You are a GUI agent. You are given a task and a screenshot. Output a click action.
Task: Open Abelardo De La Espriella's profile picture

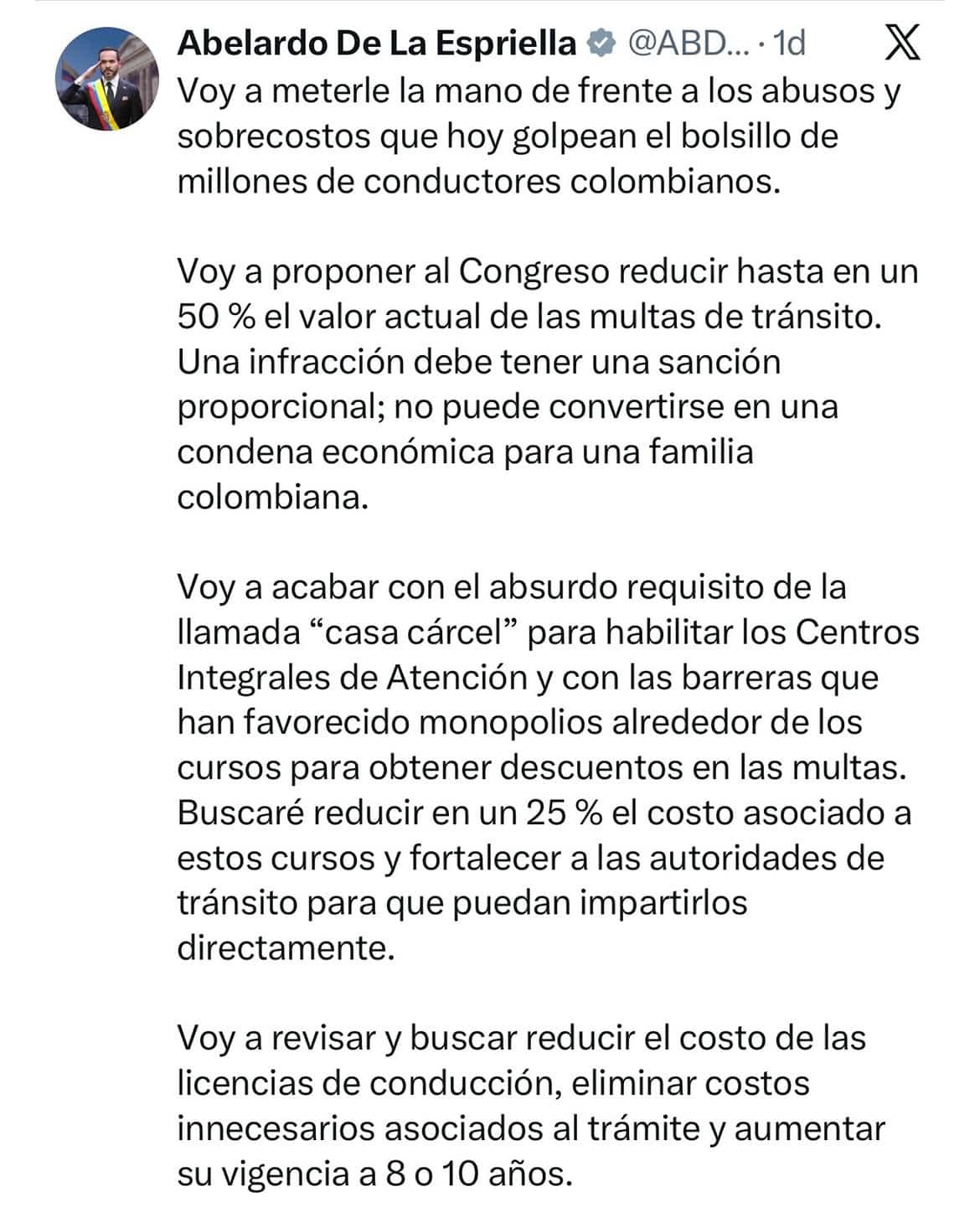coord(106,80)
